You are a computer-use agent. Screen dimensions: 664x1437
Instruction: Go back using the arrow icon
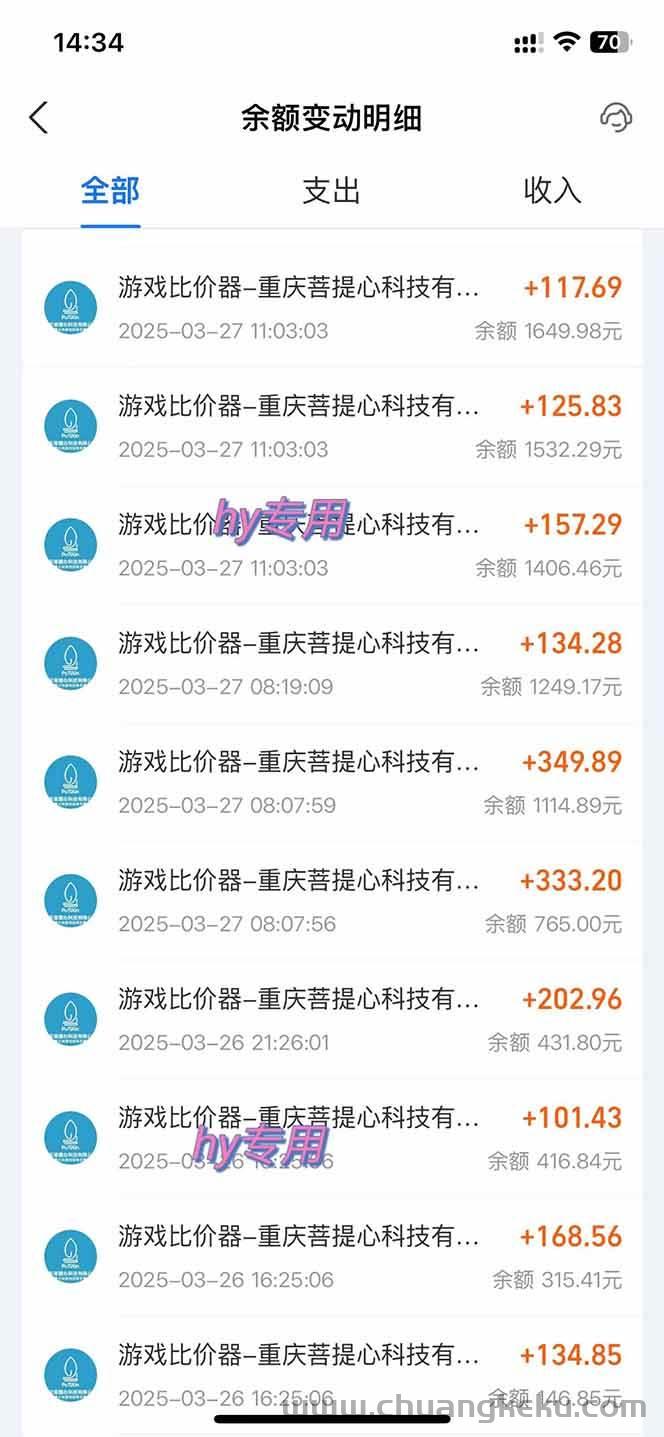[x=38, y=118]
